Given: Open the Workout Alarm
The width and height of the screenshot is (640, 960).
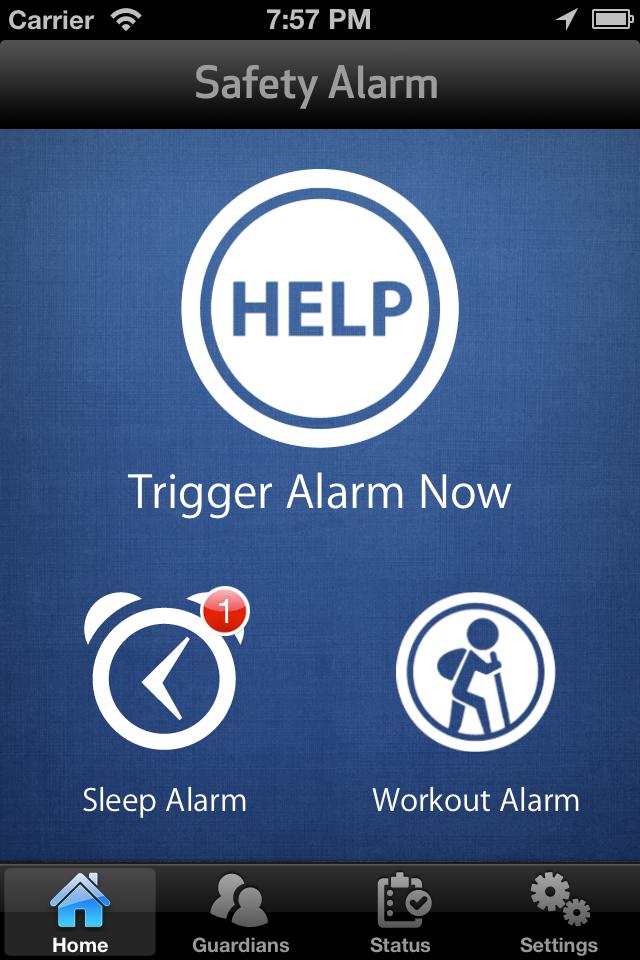Looking at the screenshot, I should (476, 671).
